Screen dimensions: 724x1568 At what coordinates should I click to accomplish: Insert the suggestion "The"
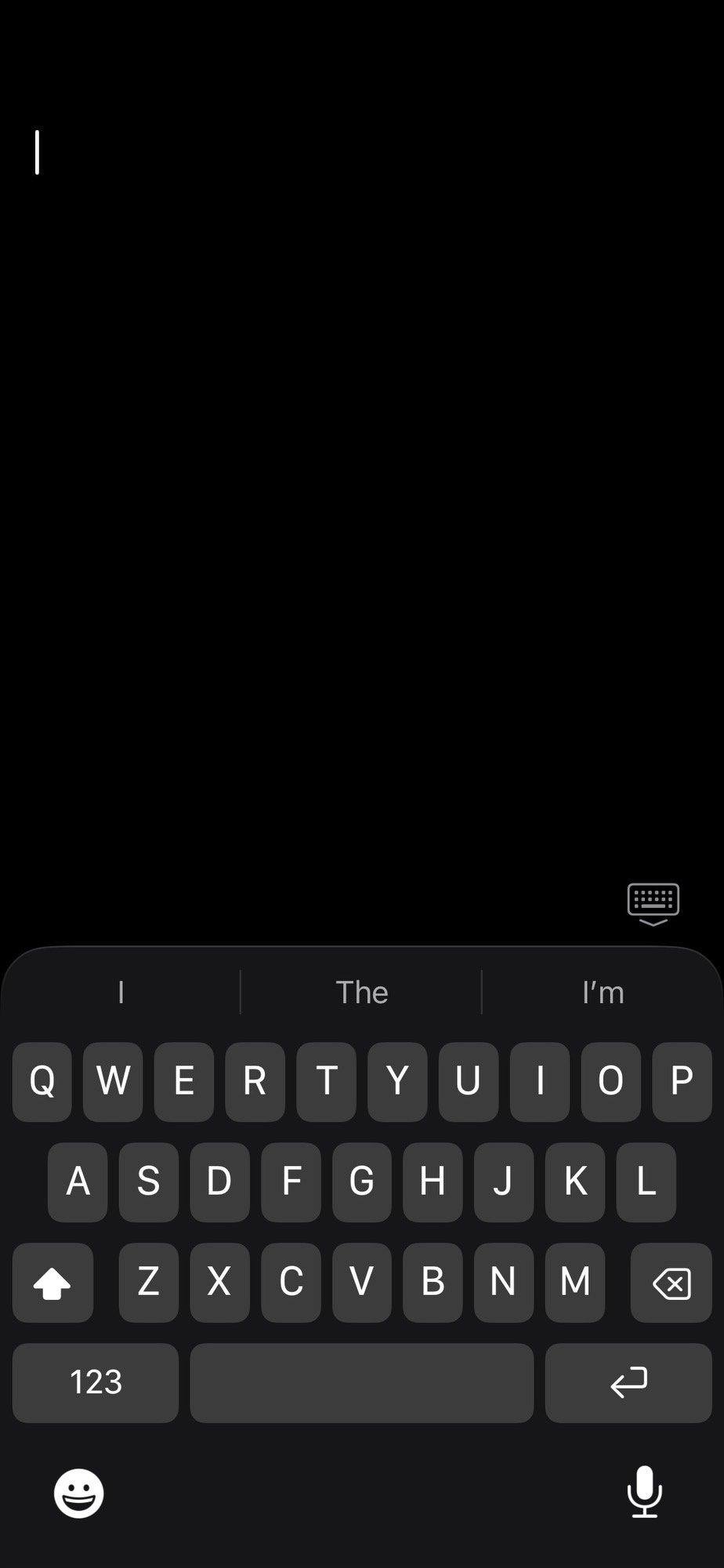click(361, 993)
